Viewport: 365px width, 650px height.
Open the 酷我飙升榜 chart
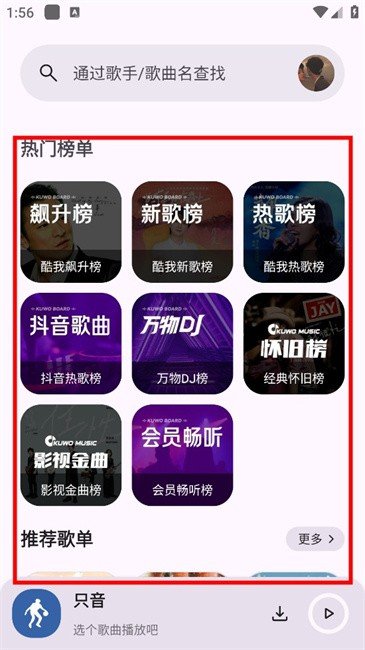coord(71,232)
